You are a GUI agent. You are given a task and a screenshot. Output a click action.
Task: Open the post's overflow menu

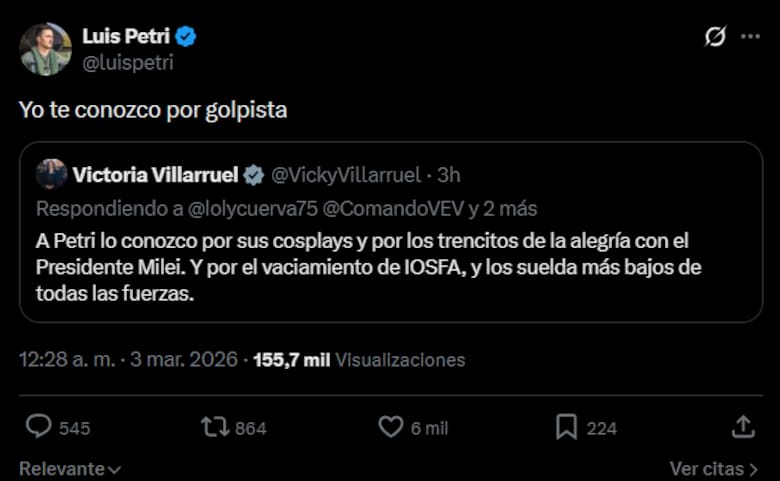[x=750, y=37]
